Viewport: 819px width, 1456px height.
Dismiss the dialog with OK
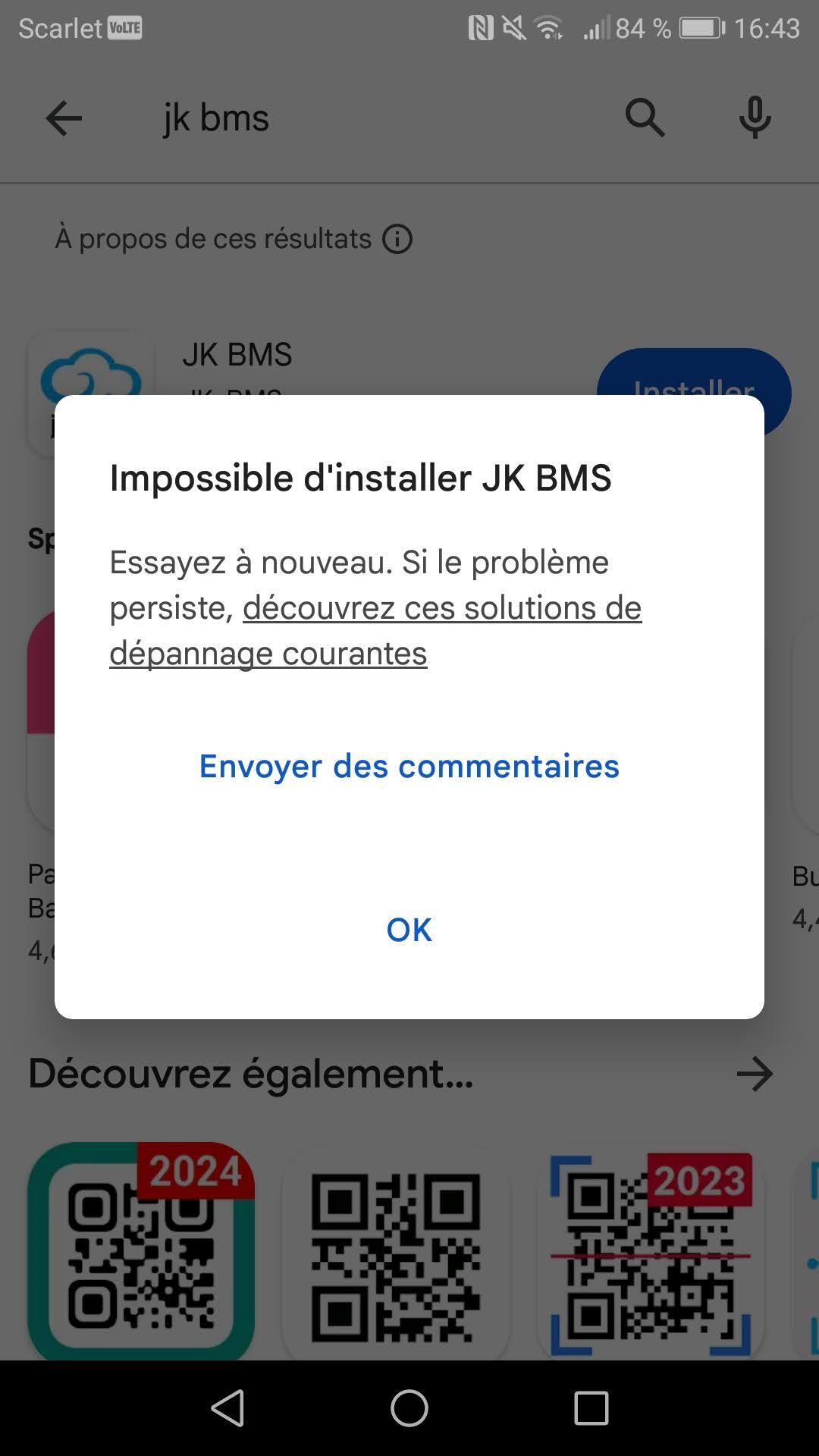tap(409, 930)
